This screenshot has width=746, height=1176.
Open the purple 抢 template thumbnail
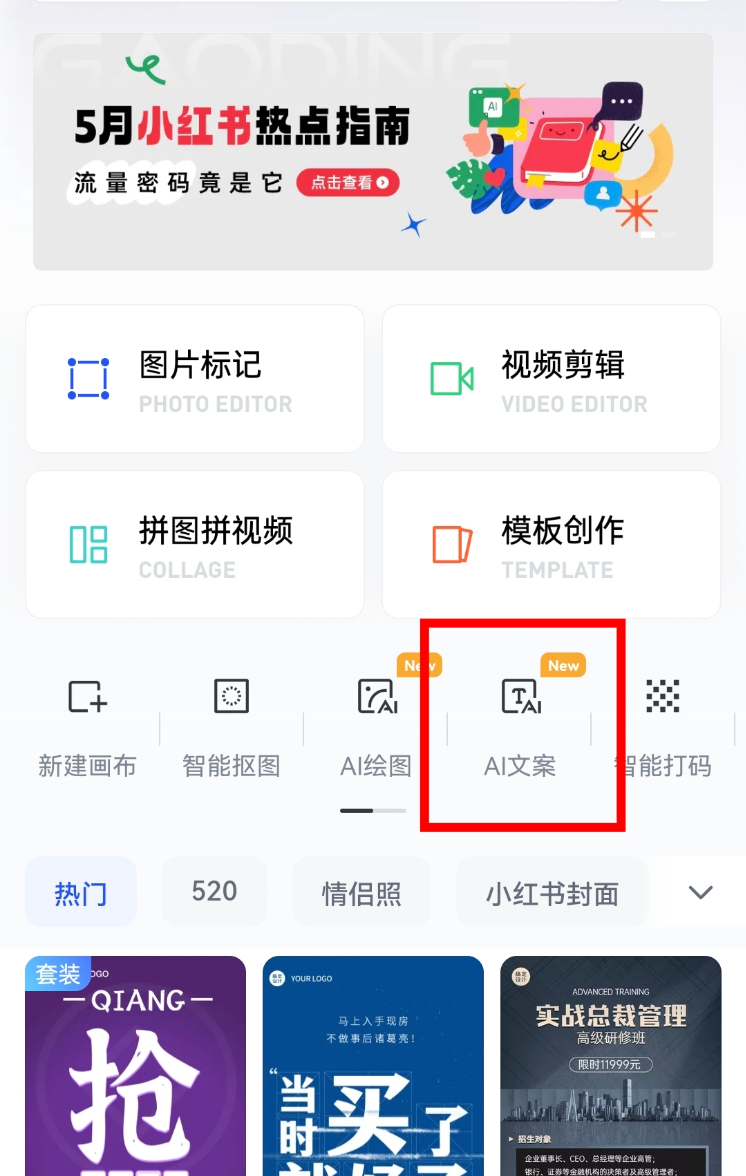[x=135, y=1065]
